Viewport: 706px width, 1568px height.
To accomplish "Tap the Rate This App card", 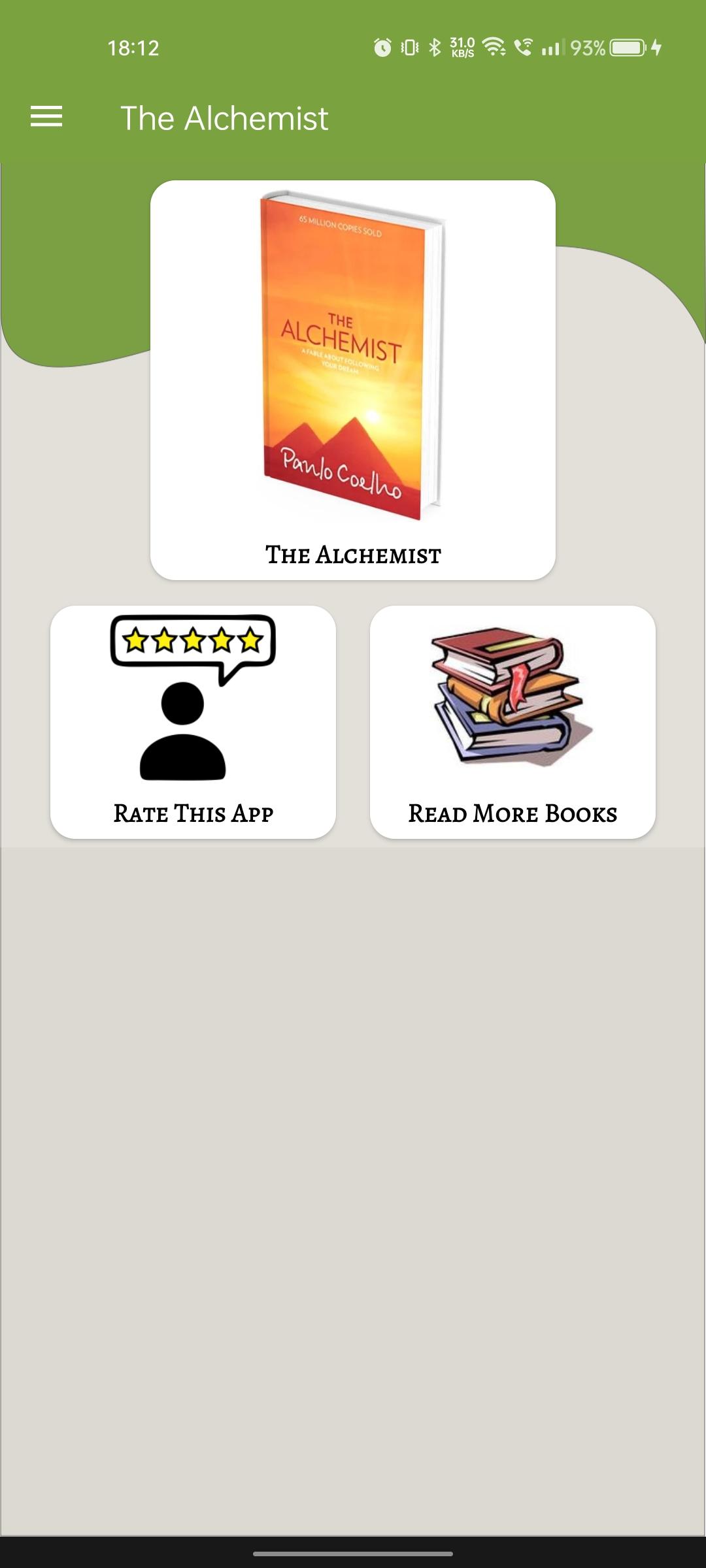I will (x=193, y=722).
